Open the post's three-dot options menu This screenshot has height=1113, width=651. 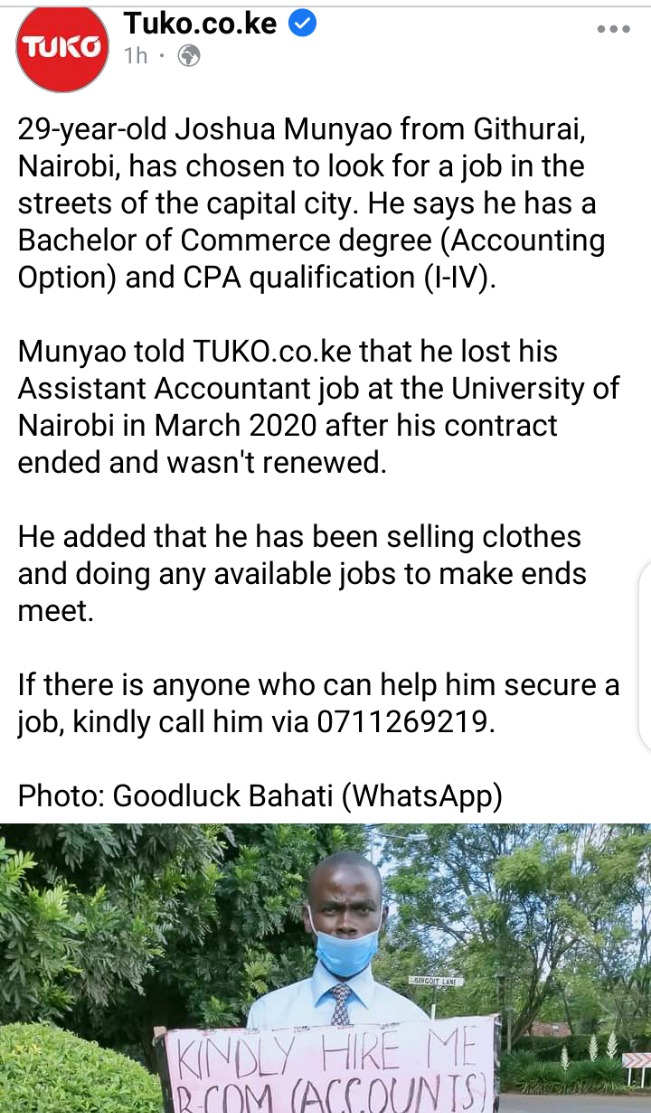[613, 29]
